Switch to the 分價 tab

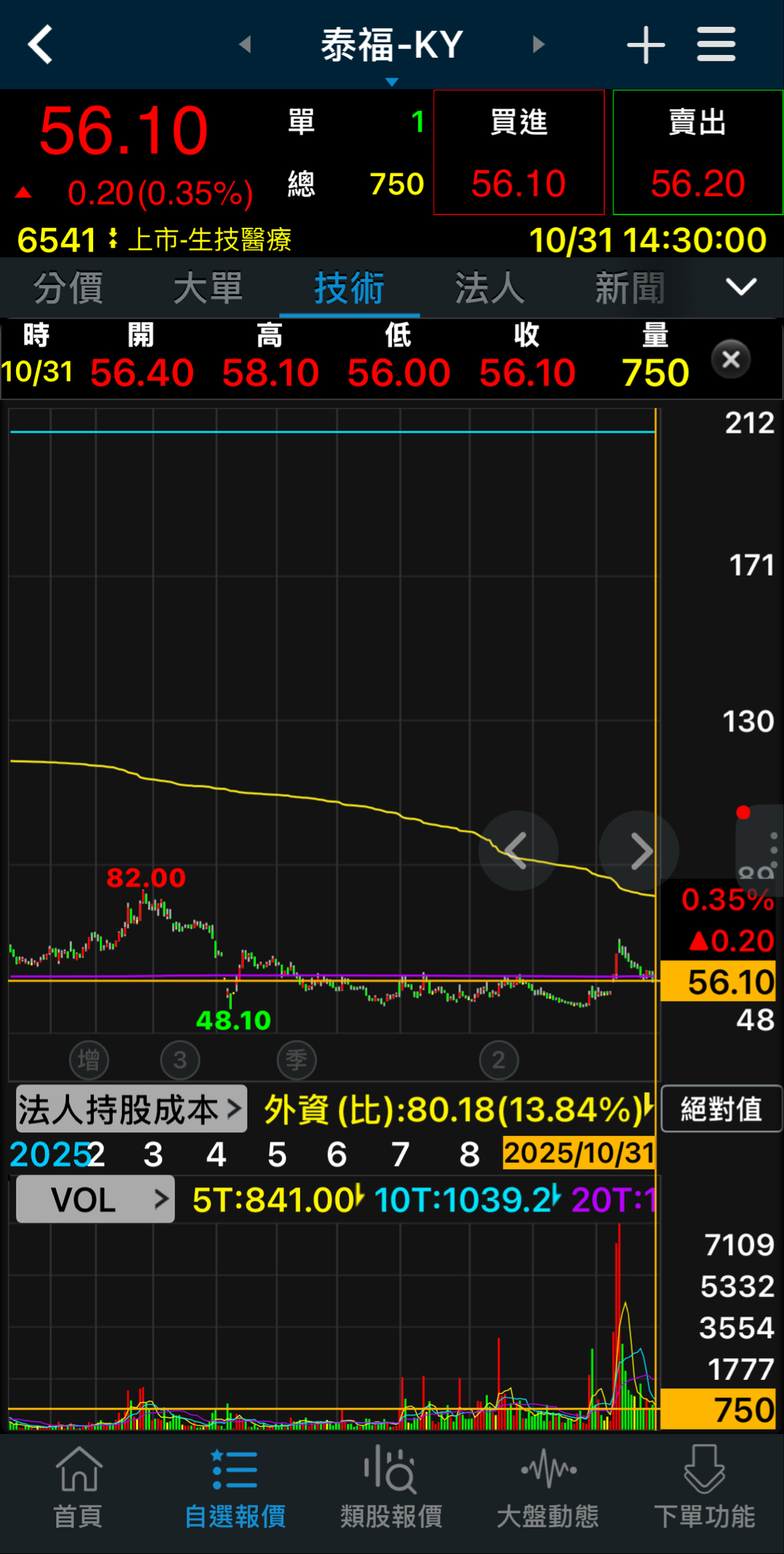pos(68,288)
